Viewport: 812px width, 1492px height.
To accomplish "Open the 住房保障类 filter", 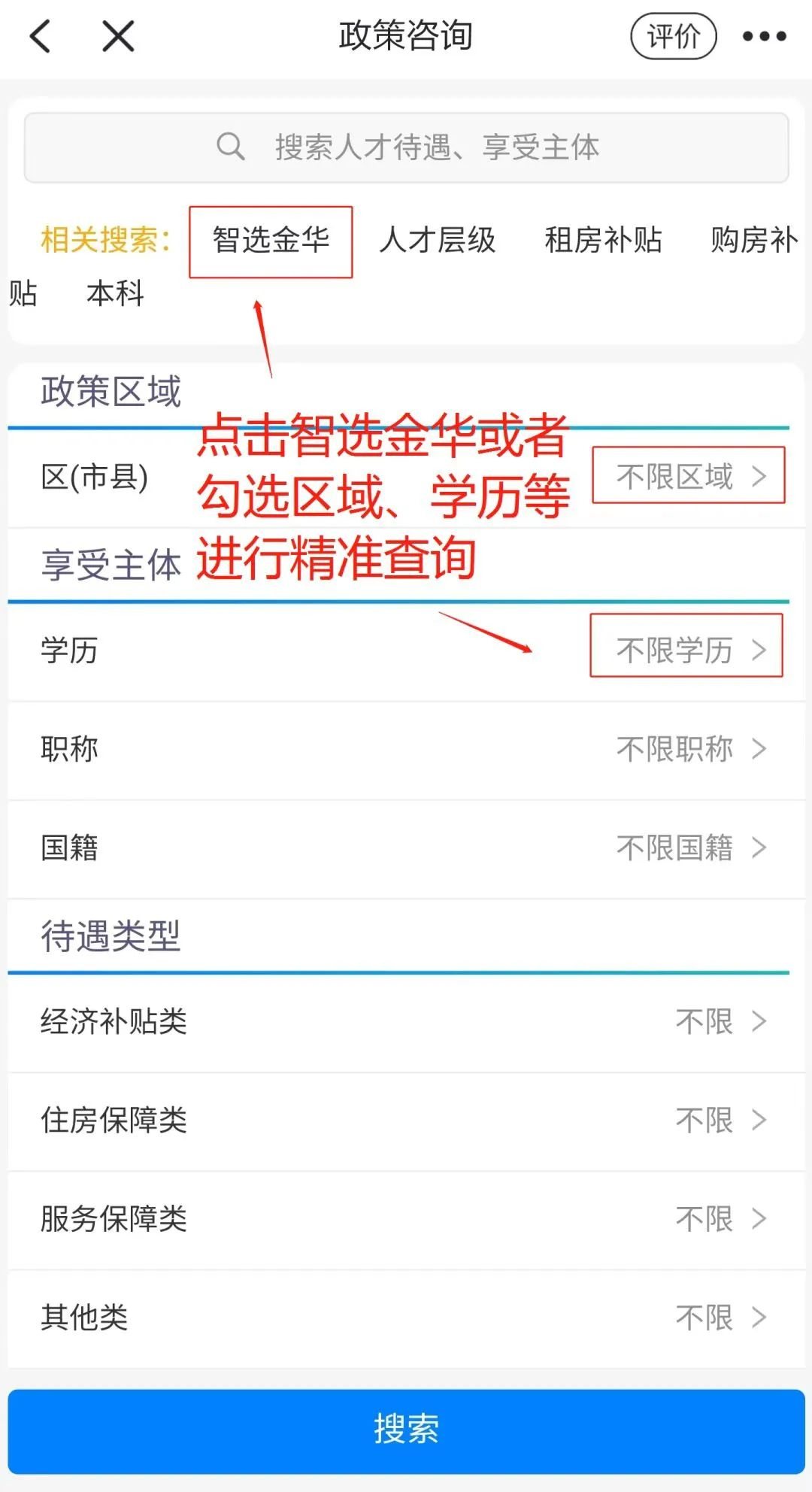I will point(719,1120).
